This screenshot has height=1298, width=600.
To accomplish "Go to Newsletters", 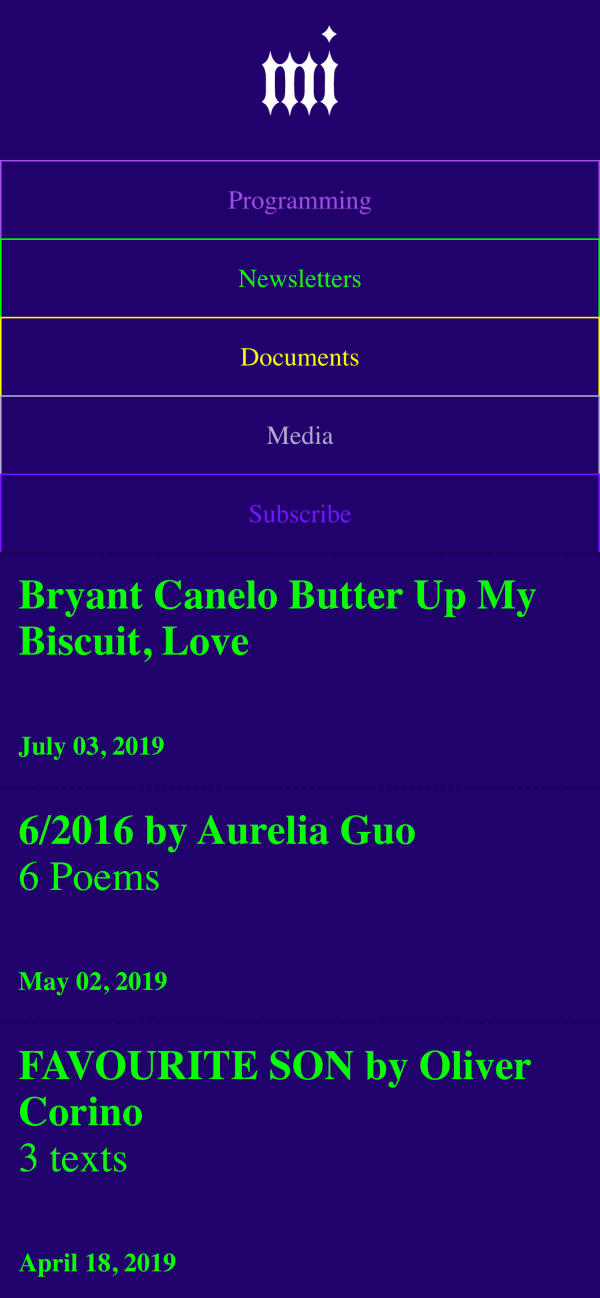I will (x=300, y=279).
